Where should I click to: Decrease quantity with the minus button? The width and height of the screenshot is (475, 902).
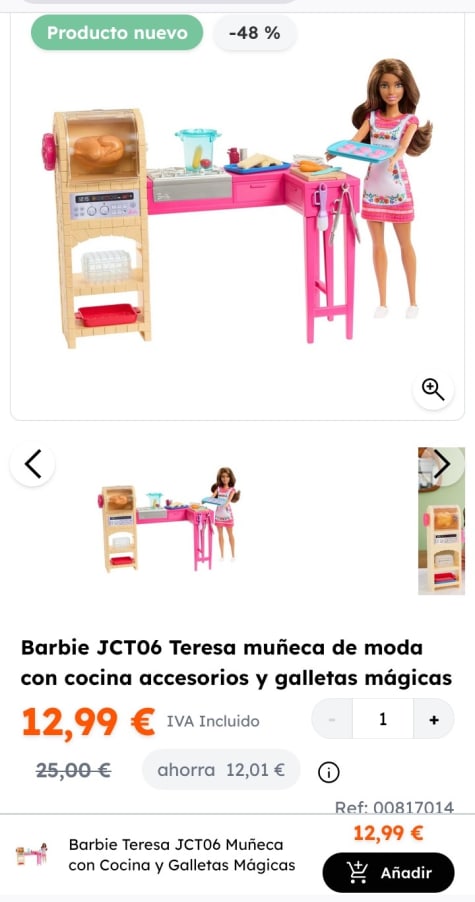click(332, 719)
